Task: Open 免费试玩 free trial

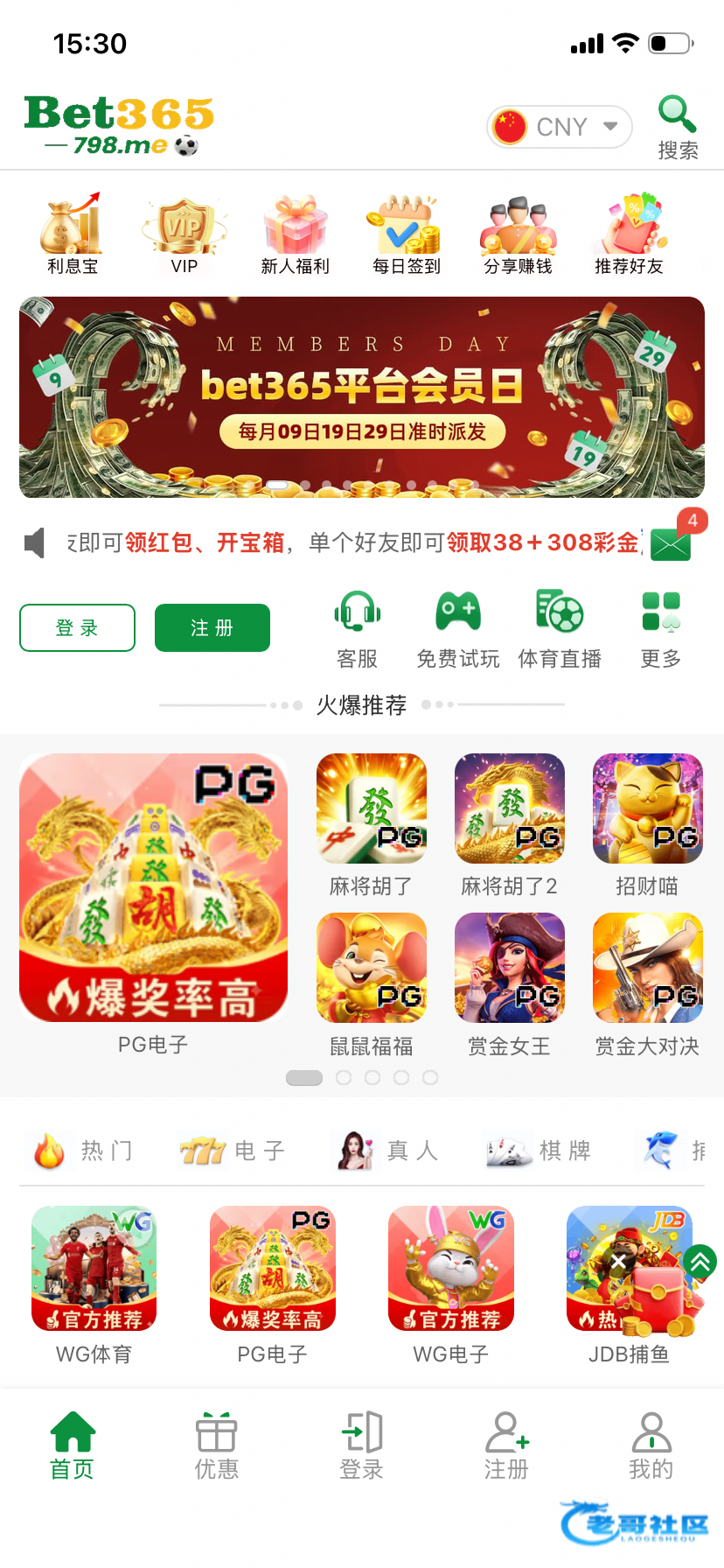Action: 458,629
